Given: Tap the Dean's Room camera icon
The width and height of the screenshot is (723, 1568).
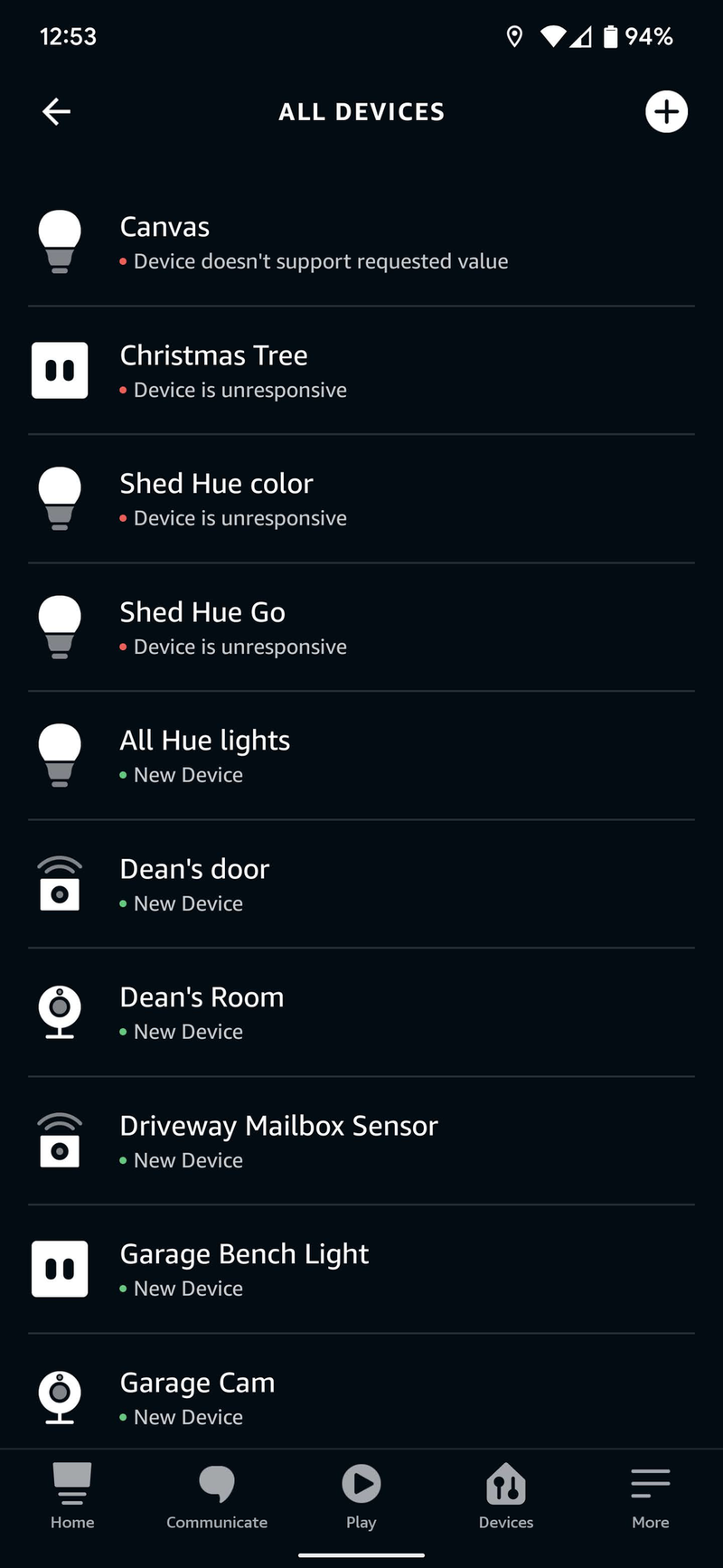Looking at the screenshot, I should [59, 1012].
